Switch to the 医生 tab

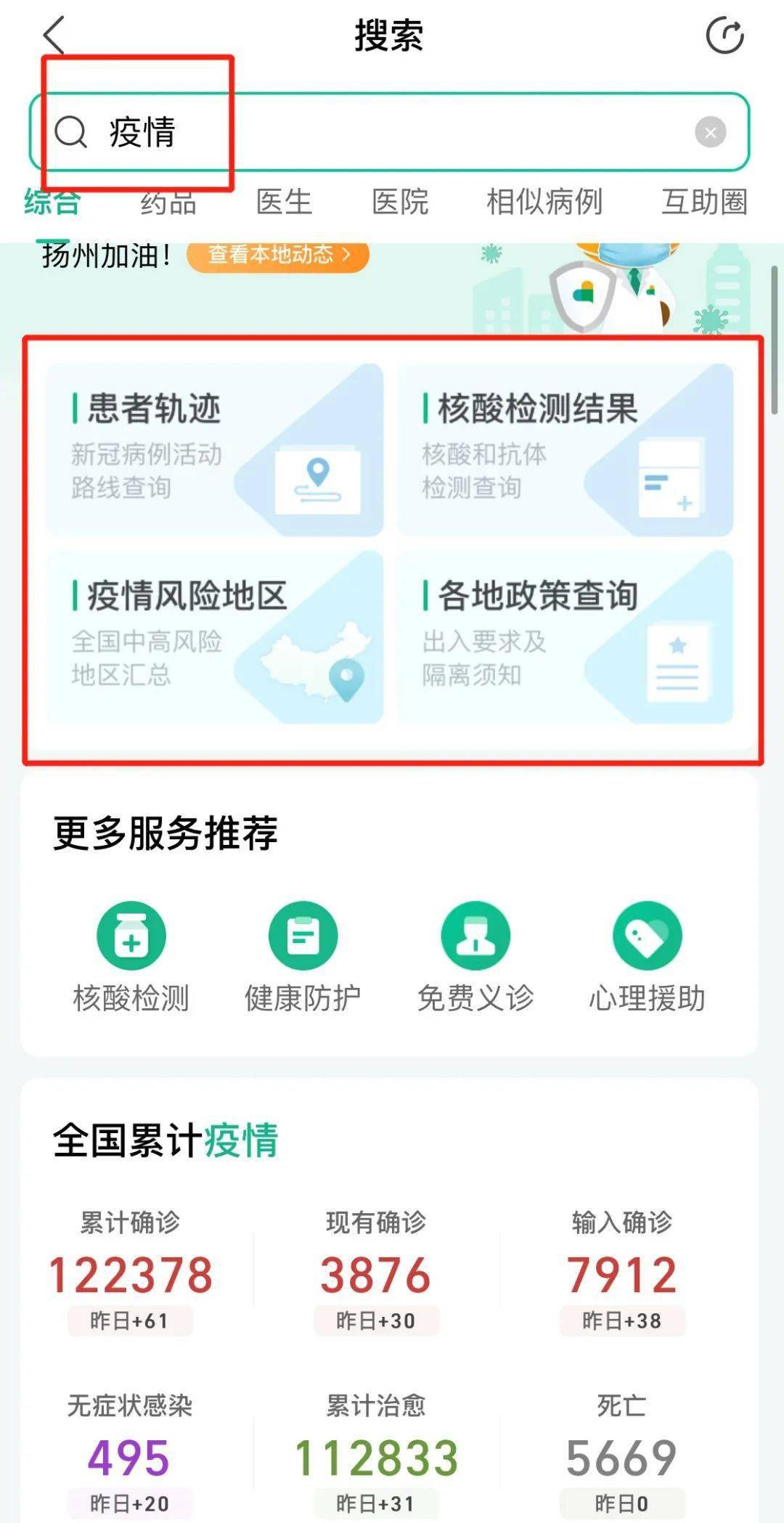pyautogui.click(x=284, y=203)
